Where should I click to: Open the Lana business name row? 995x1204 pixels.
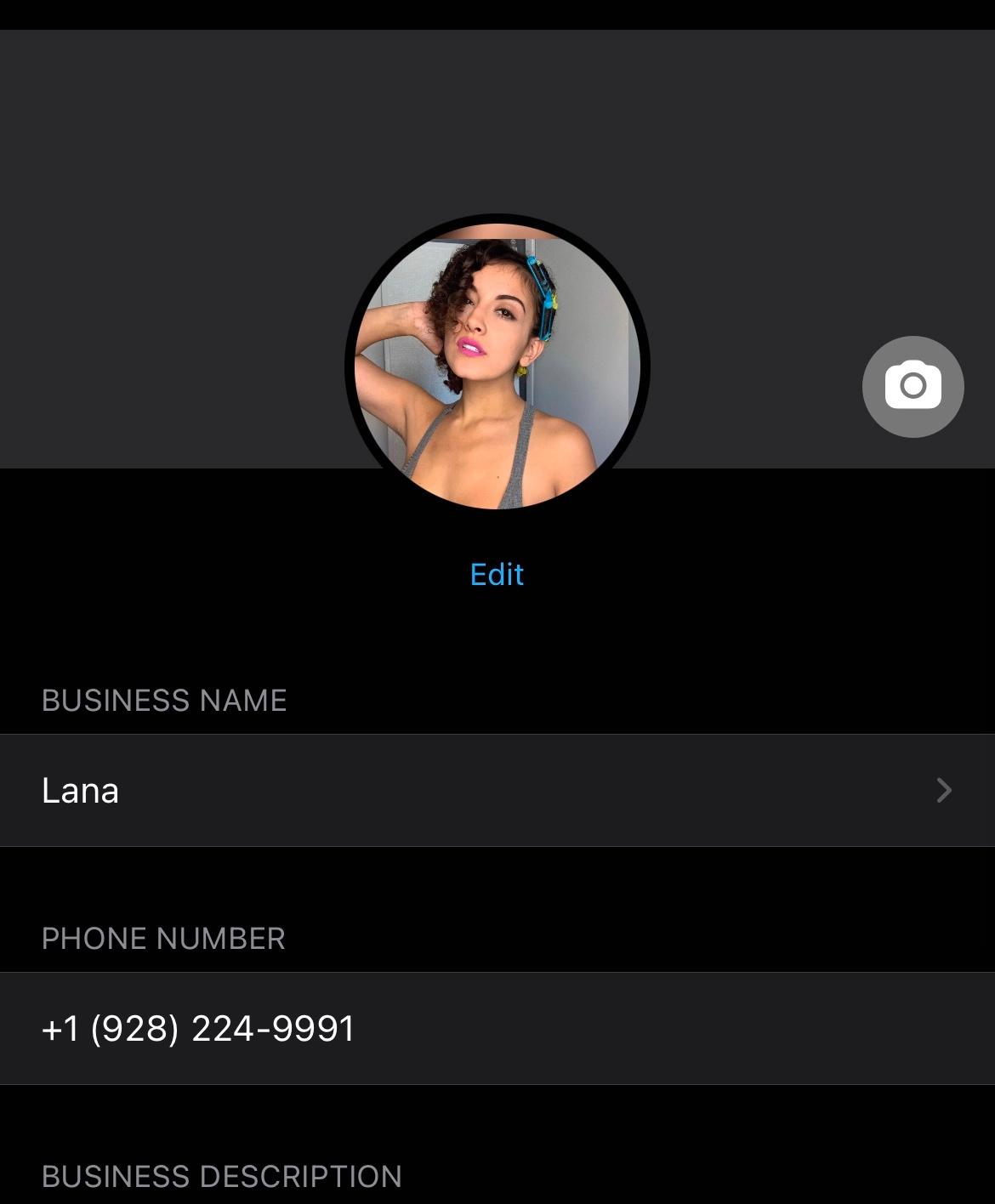pos(497,790)
